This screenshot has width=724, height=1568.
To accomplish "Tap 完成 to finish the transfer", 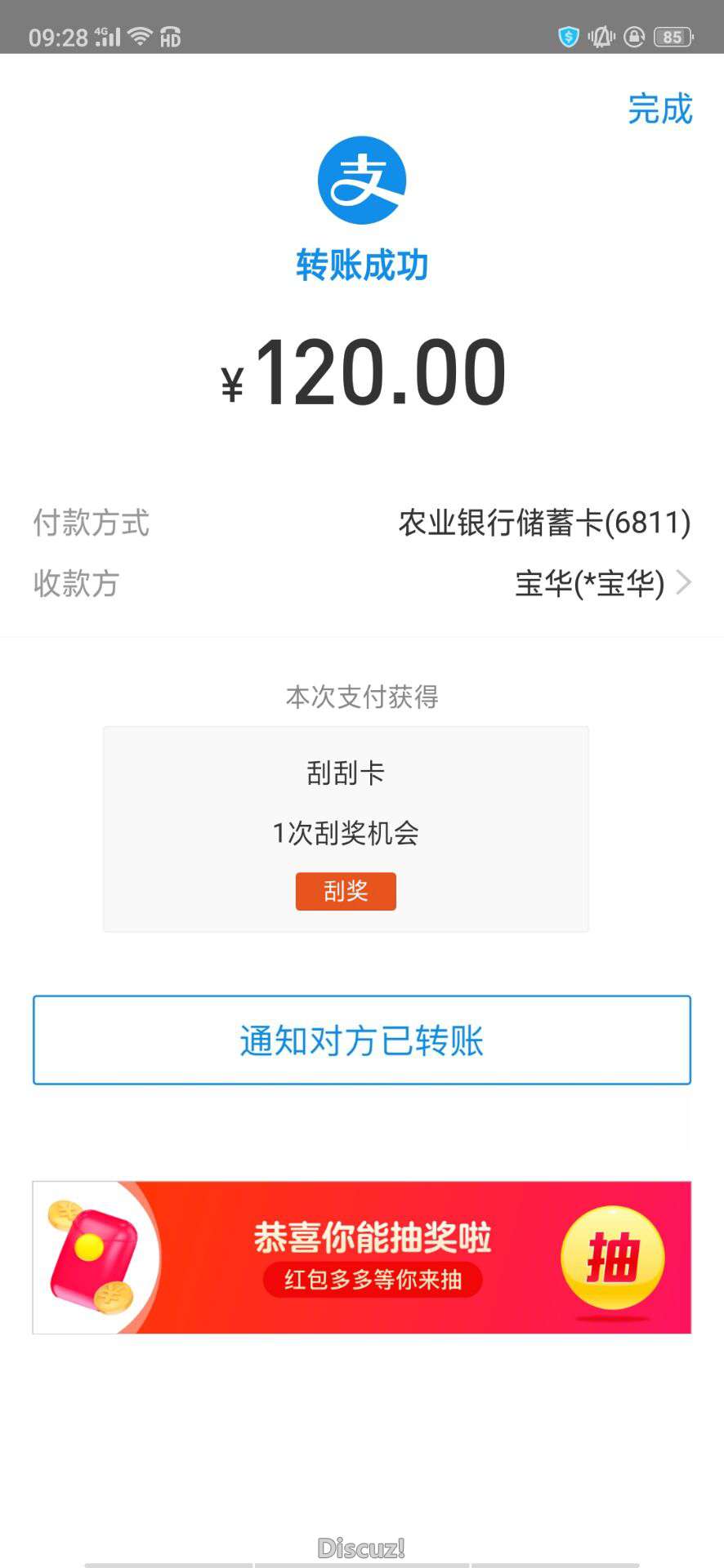I will (x=659, y=109).
